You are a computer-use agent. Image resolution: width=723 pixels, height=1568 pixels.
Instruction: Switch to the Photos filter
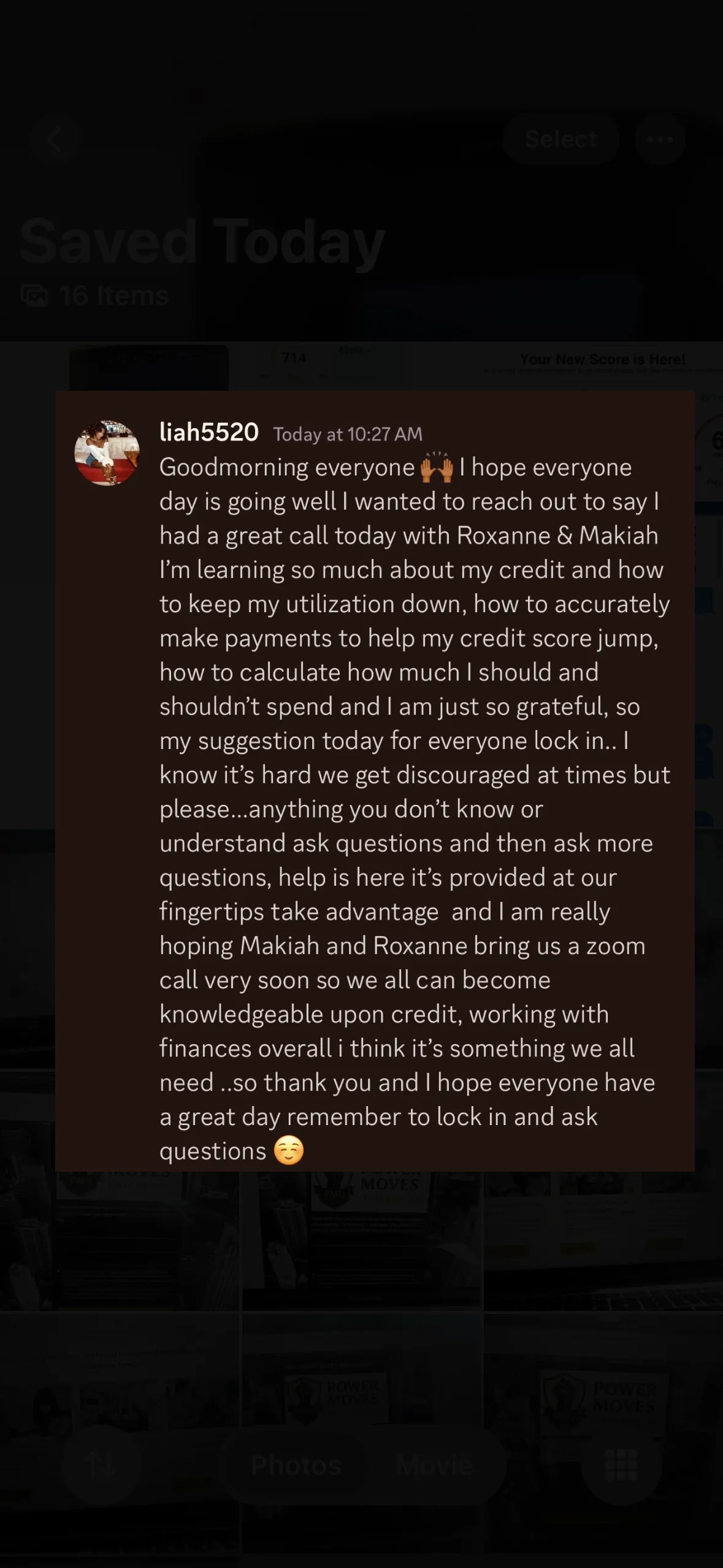296,1466
